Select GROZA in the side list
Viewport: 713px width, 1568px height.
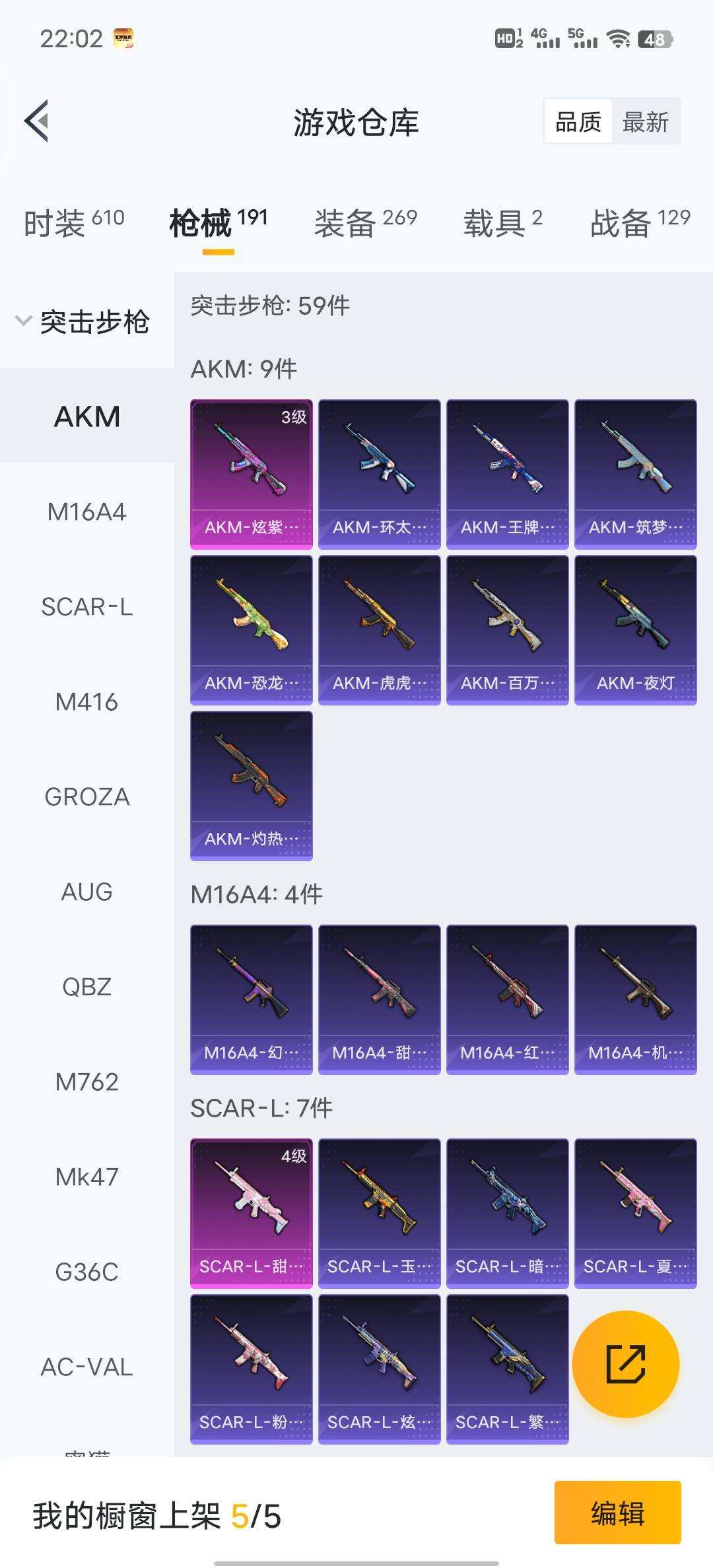(86, 797)
